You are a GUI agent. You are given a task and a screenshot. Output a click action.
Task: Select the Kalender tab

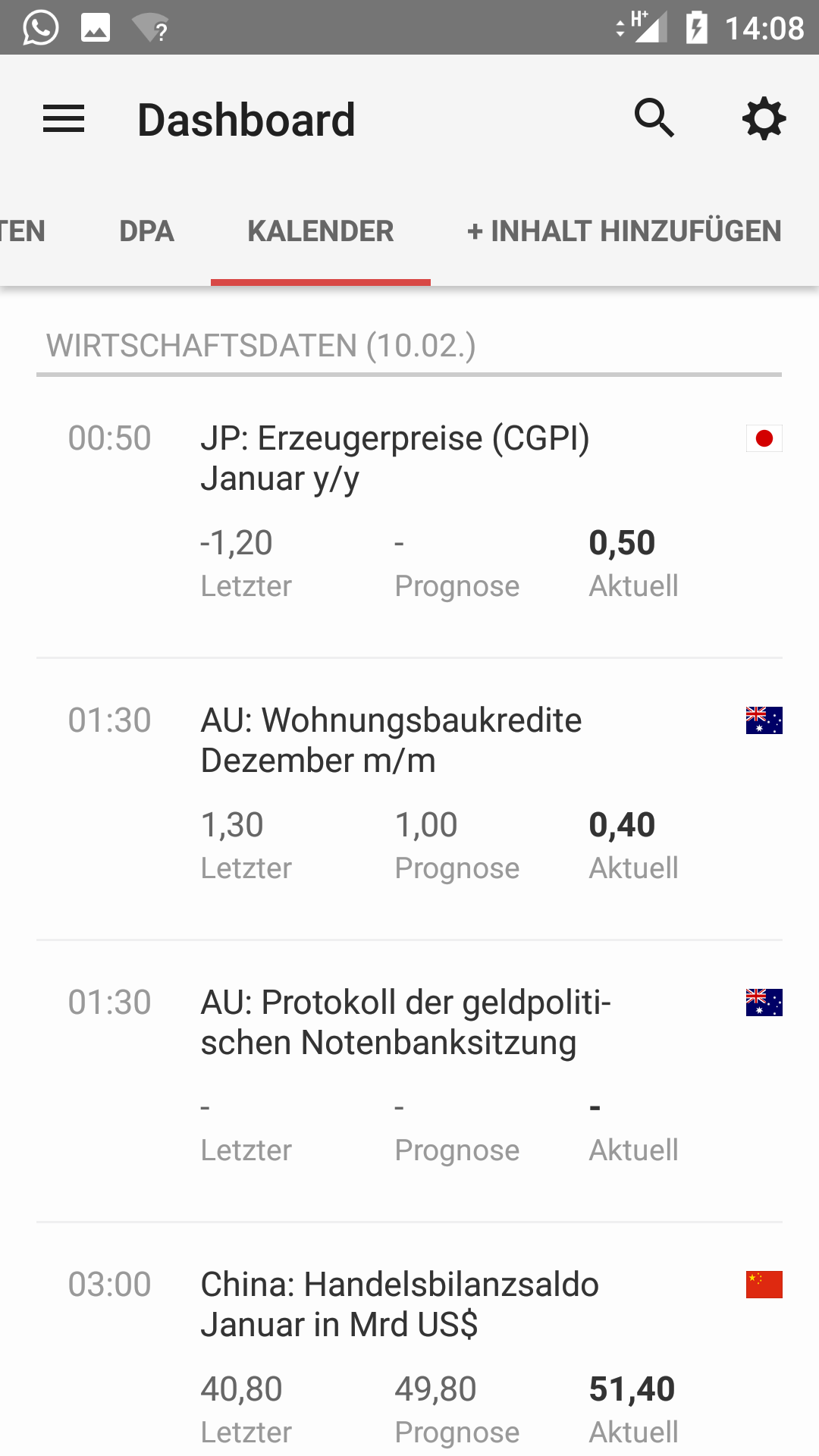coord(321,231)
